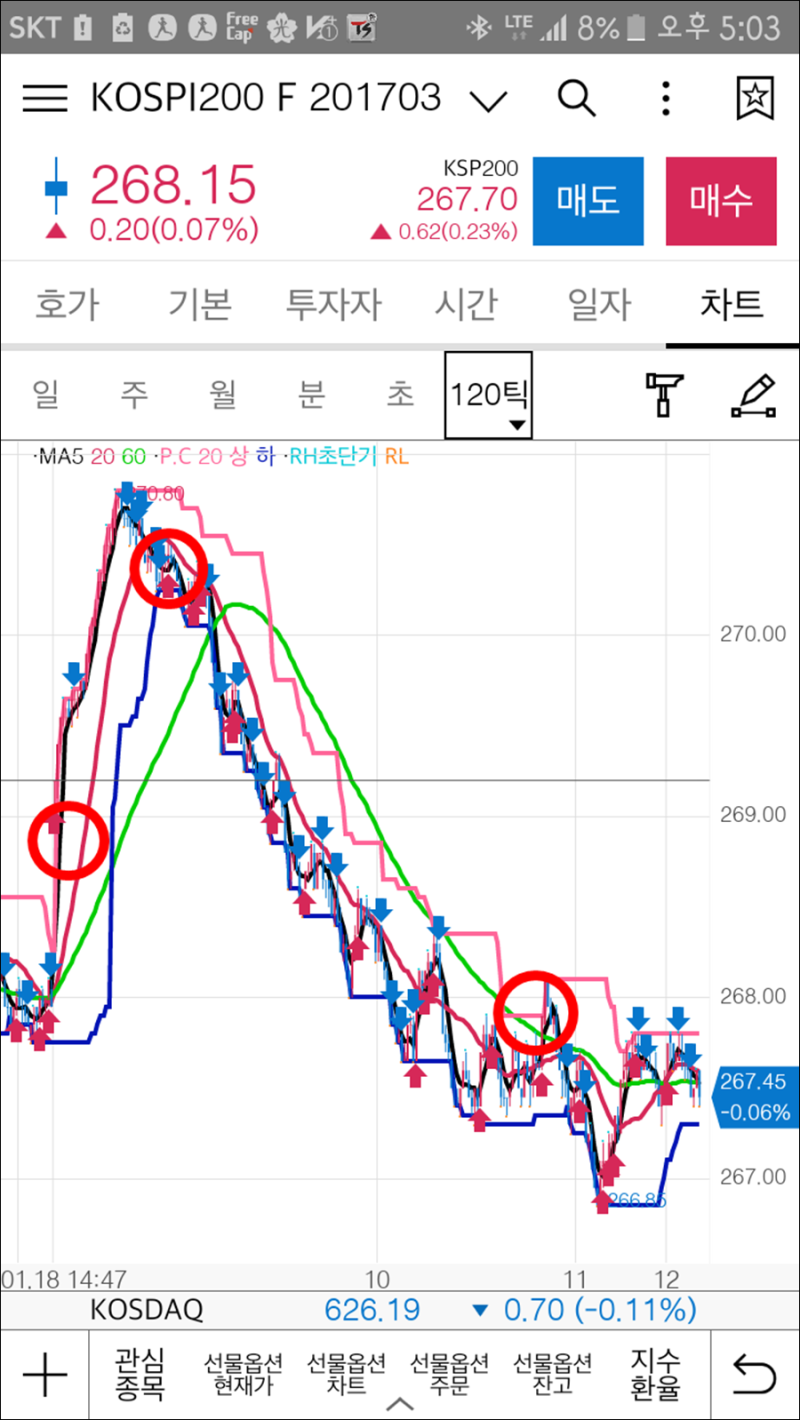
Task: Switch to the 호가 tab
Action: pos(67,304)
